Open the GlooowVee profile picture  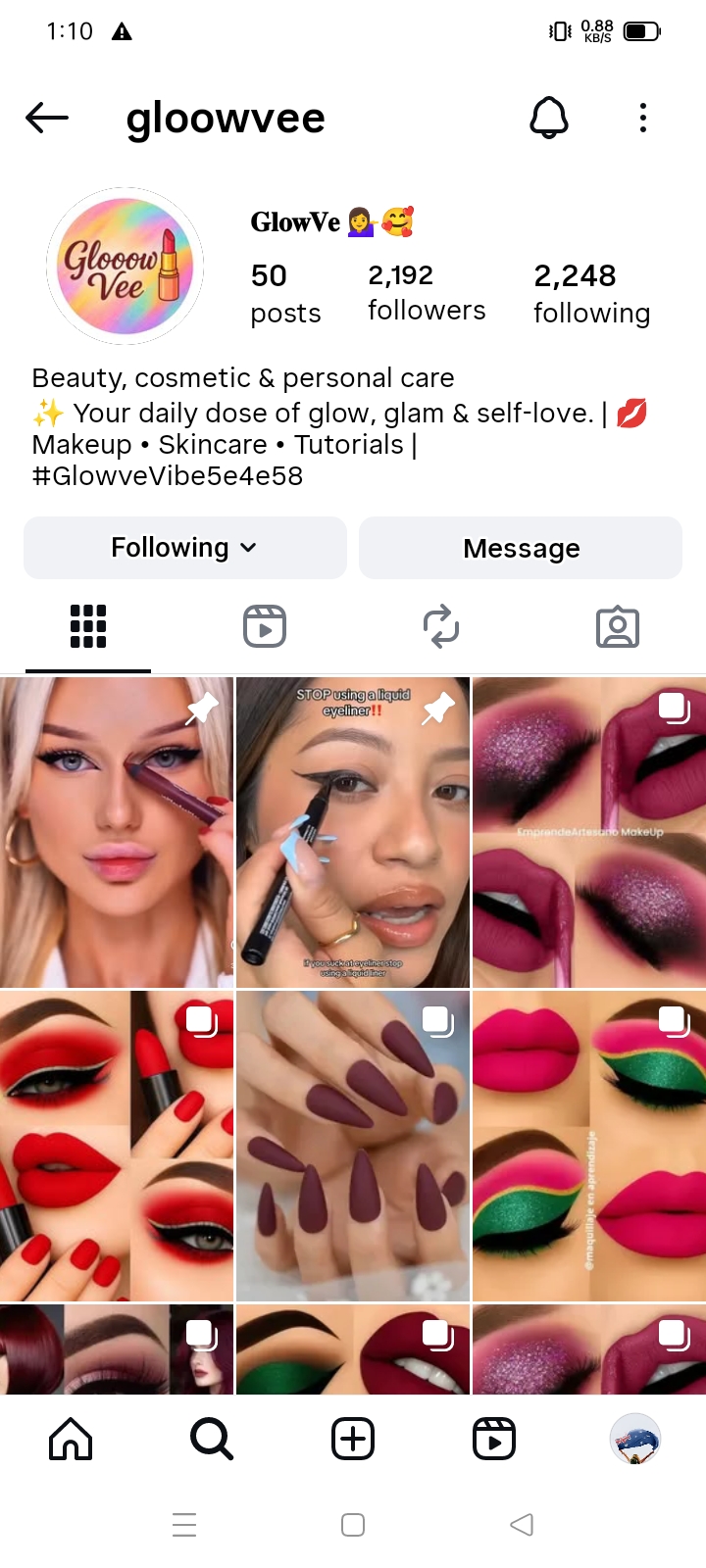point(125,267)
